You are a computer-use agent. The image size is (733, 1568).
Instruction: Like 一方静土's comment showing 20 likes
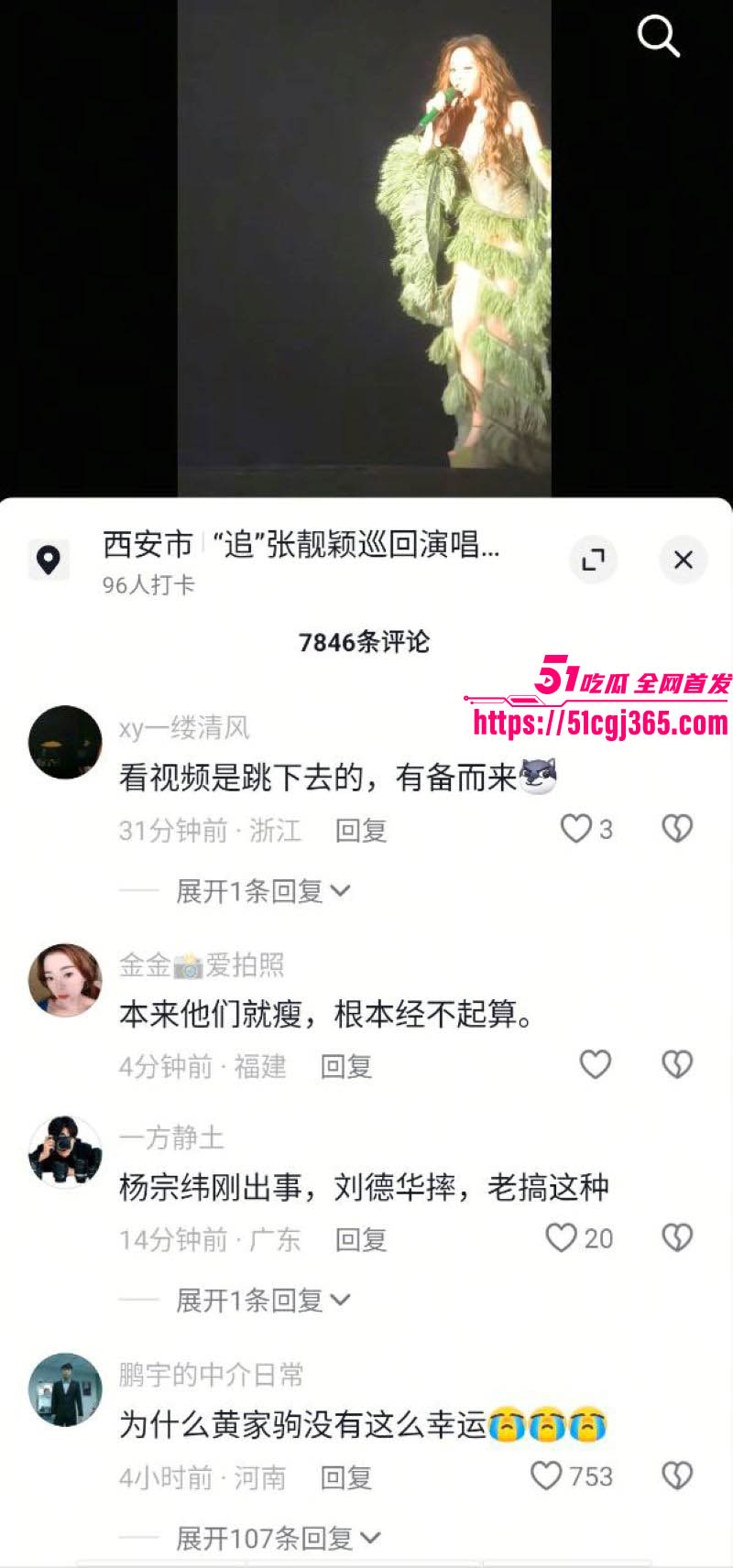coord(561,1238)
